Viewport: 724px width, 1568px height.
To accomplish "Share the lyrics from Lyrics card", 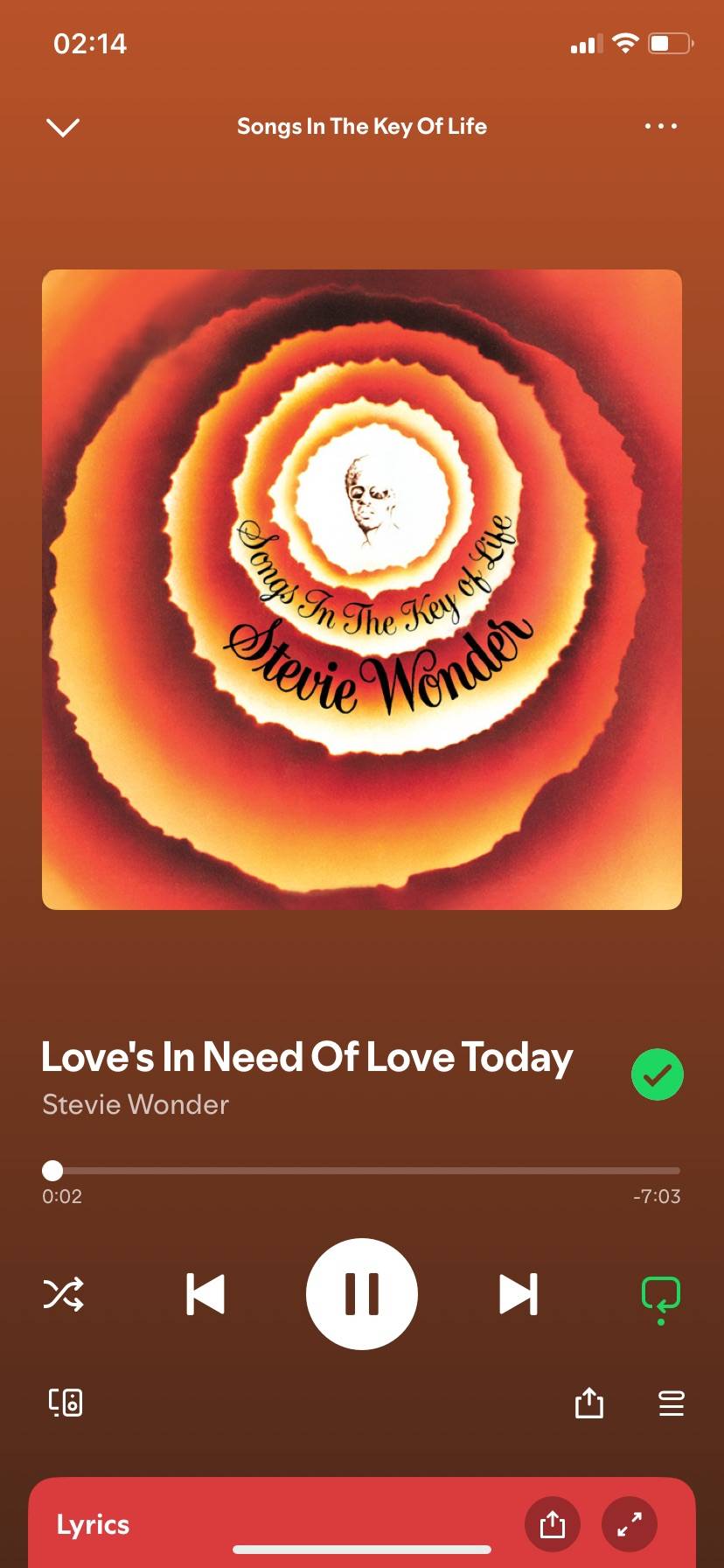I will pos(552,1524).
